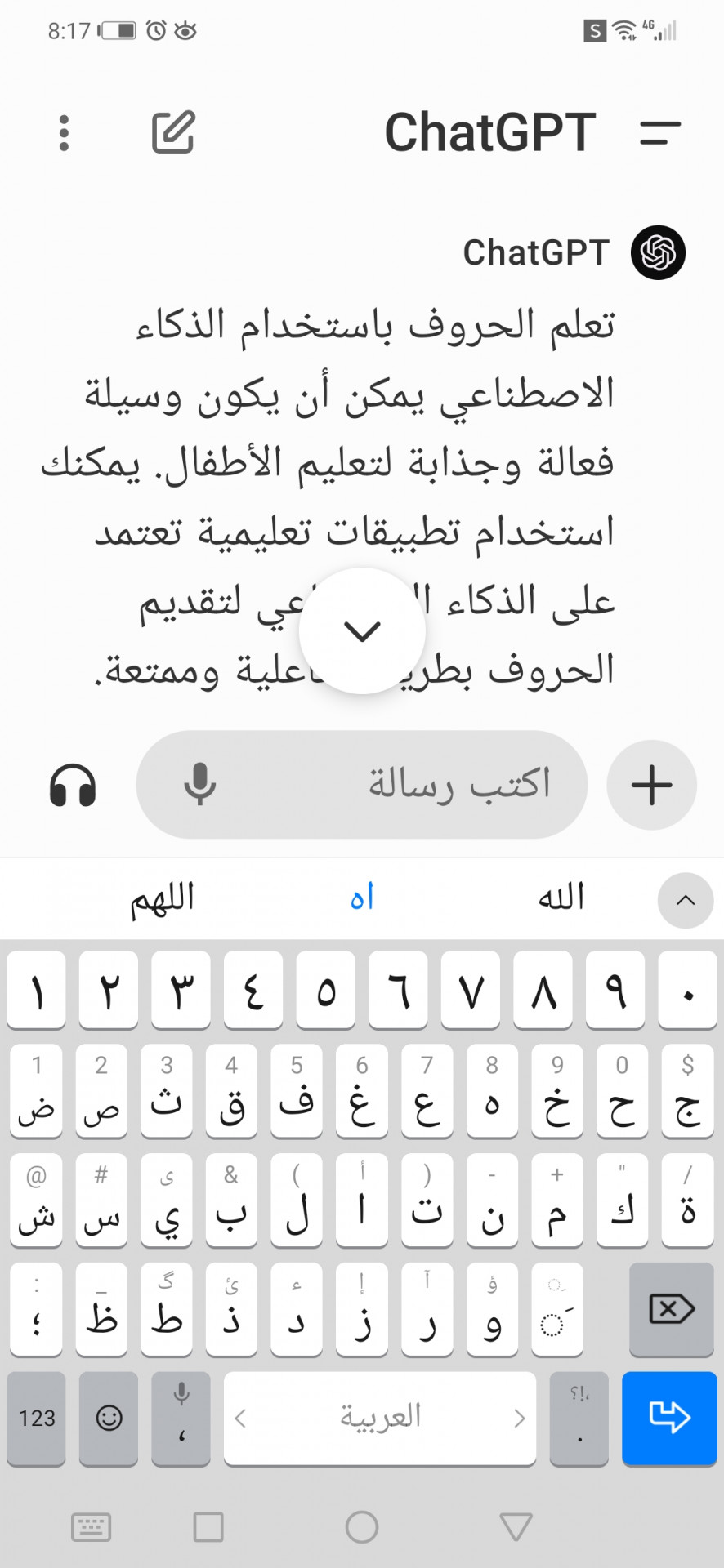Image resolution: width=724 pixels, height=1568 pixels.
Task: Start voice input with the microphone icon
Action: [199, 785]
